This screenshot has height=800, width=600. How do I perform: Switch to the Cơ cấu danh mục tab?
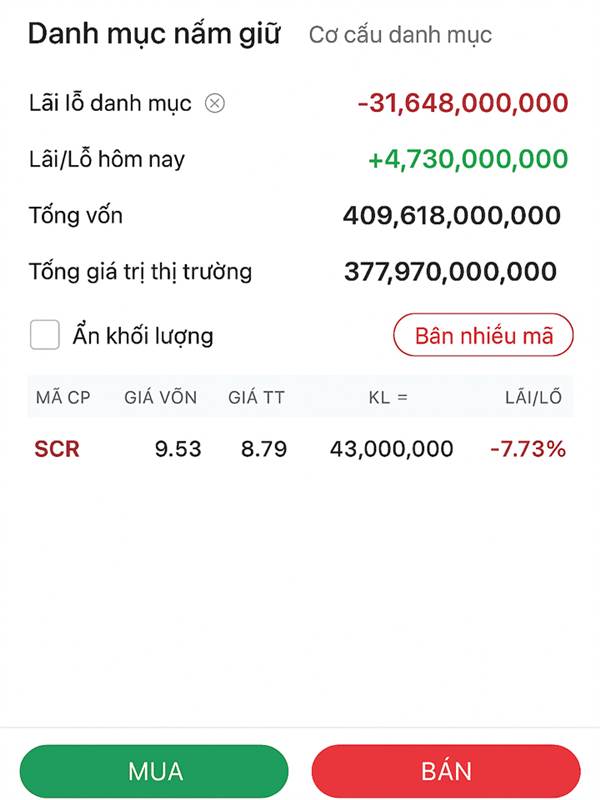(x=400, y=35)
